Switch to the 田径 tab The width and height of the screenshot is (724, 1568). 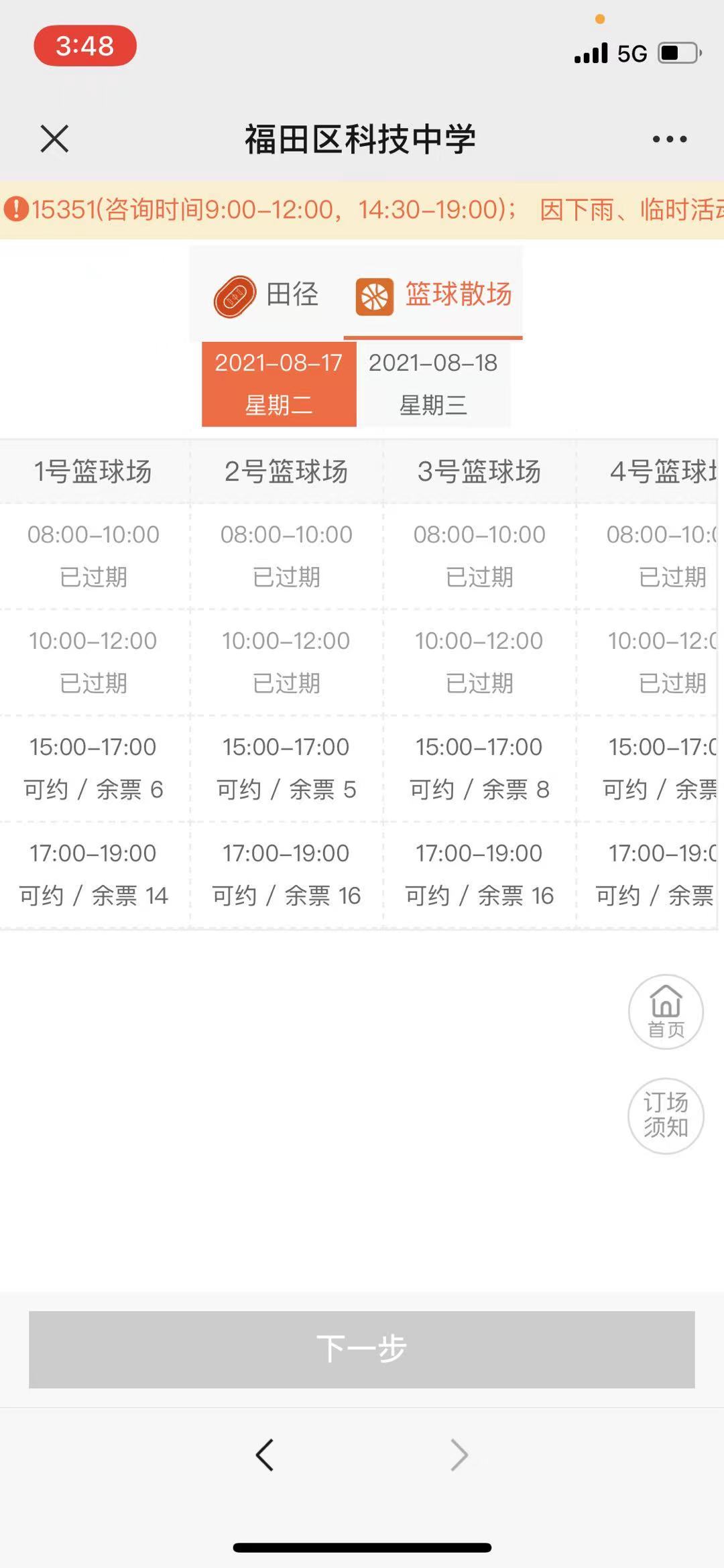(266, 295)
